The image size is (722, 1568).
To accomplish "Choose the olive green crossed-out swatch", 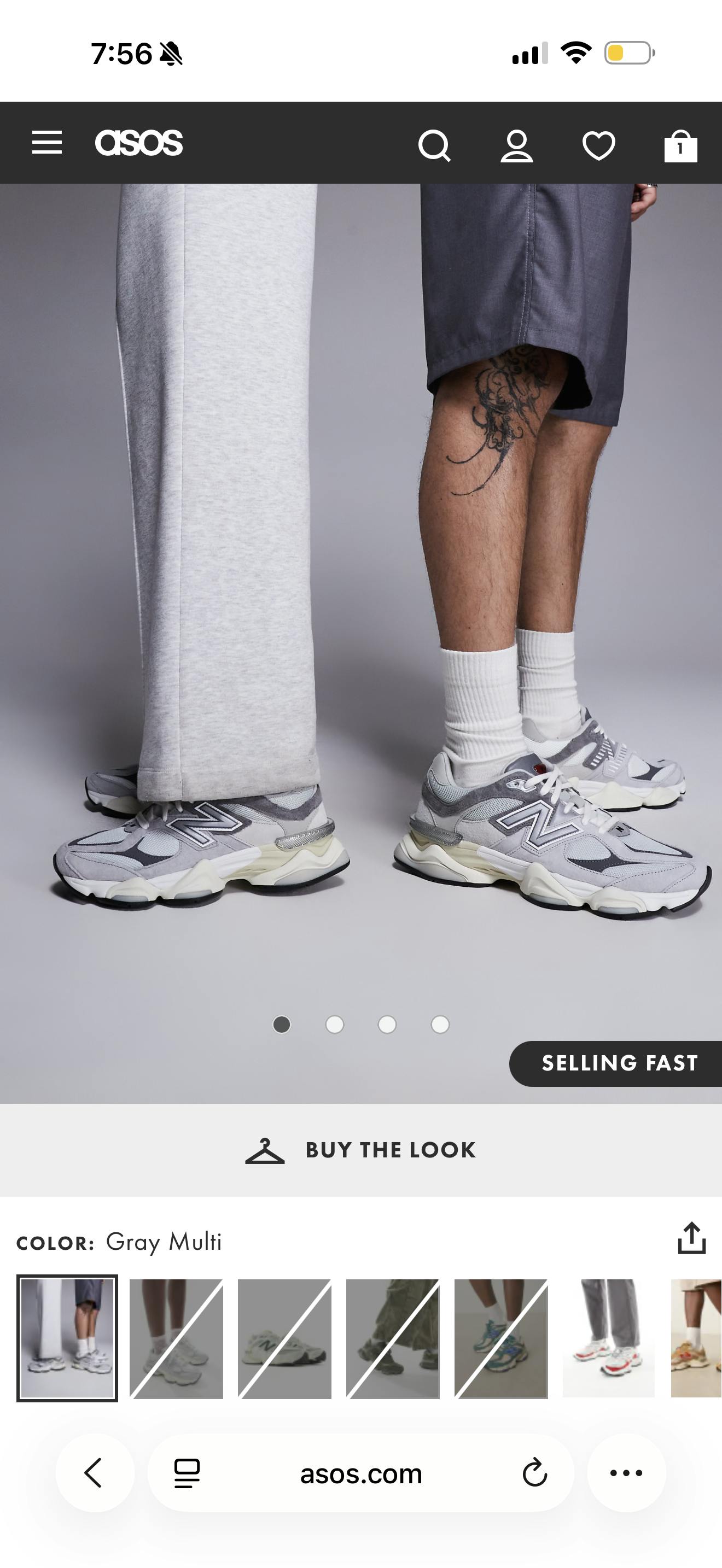I will click(x=393, y=1338).
